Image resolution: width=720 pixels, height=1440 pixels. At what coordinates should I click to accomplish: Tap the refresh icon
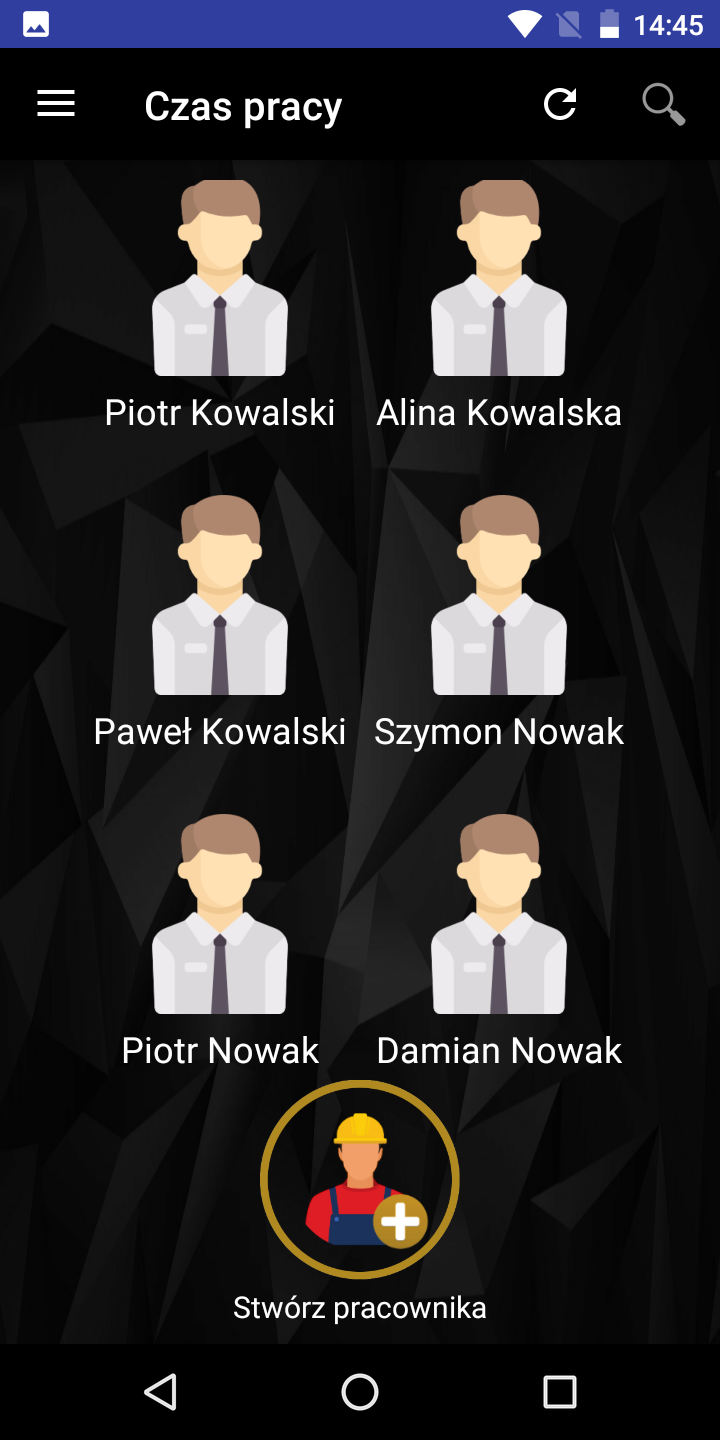(x=560, y=104)
